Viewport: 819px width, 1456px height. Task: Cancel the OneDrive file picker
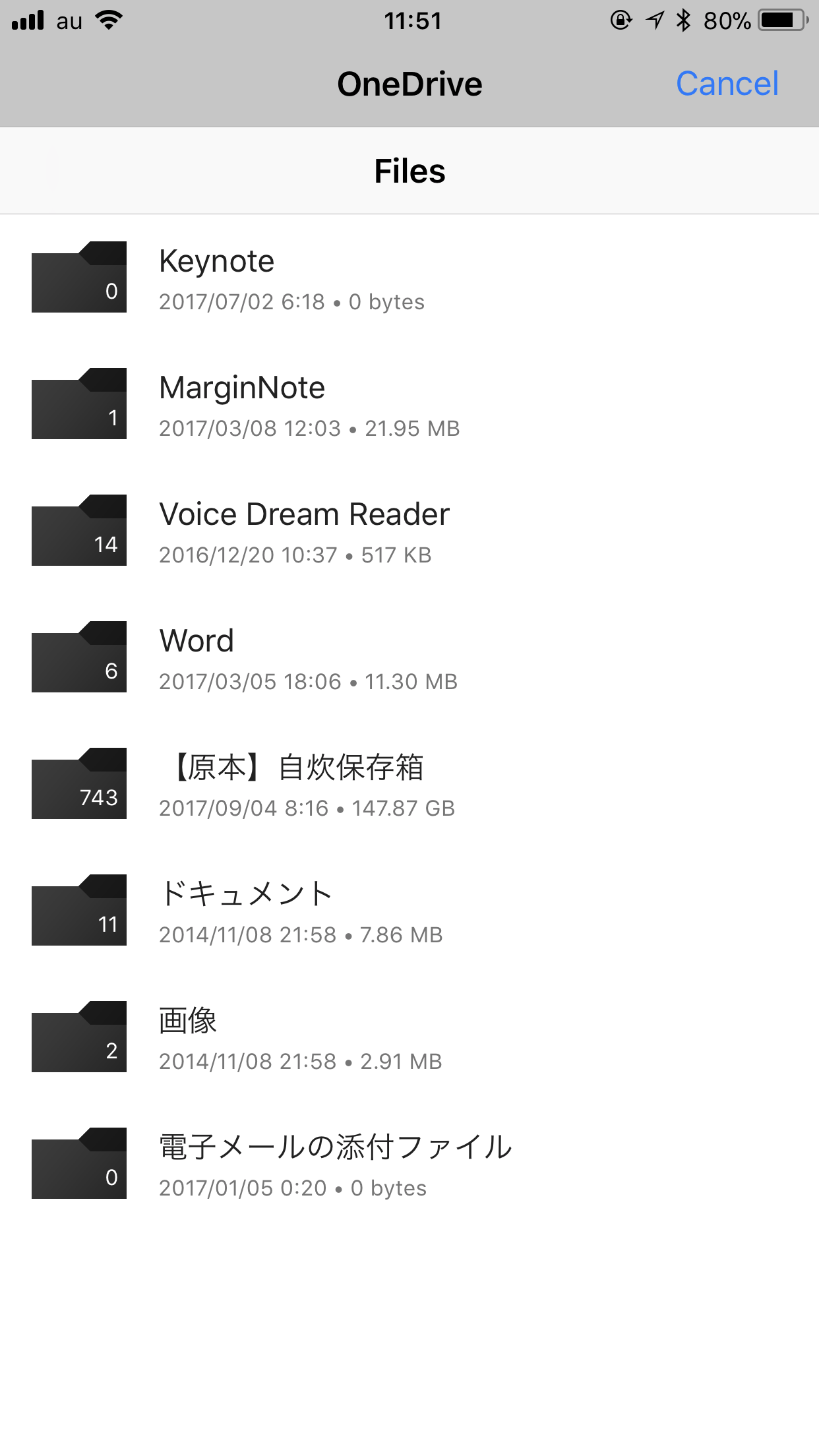click(x=727, y=84)
